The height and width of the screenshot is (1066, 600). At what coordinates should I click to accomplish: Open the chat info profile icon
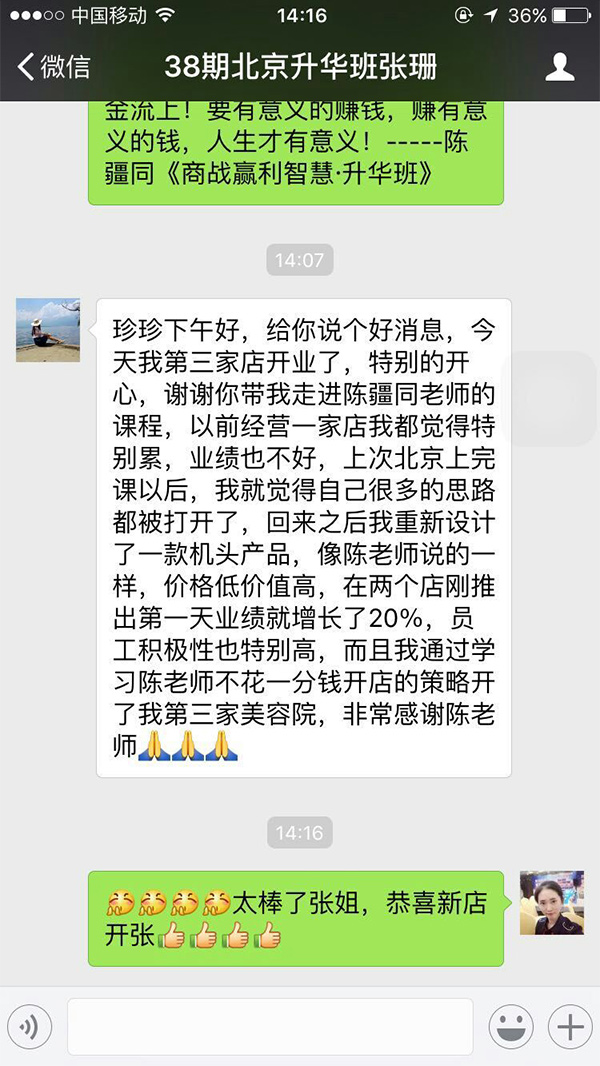pos(559,67)
